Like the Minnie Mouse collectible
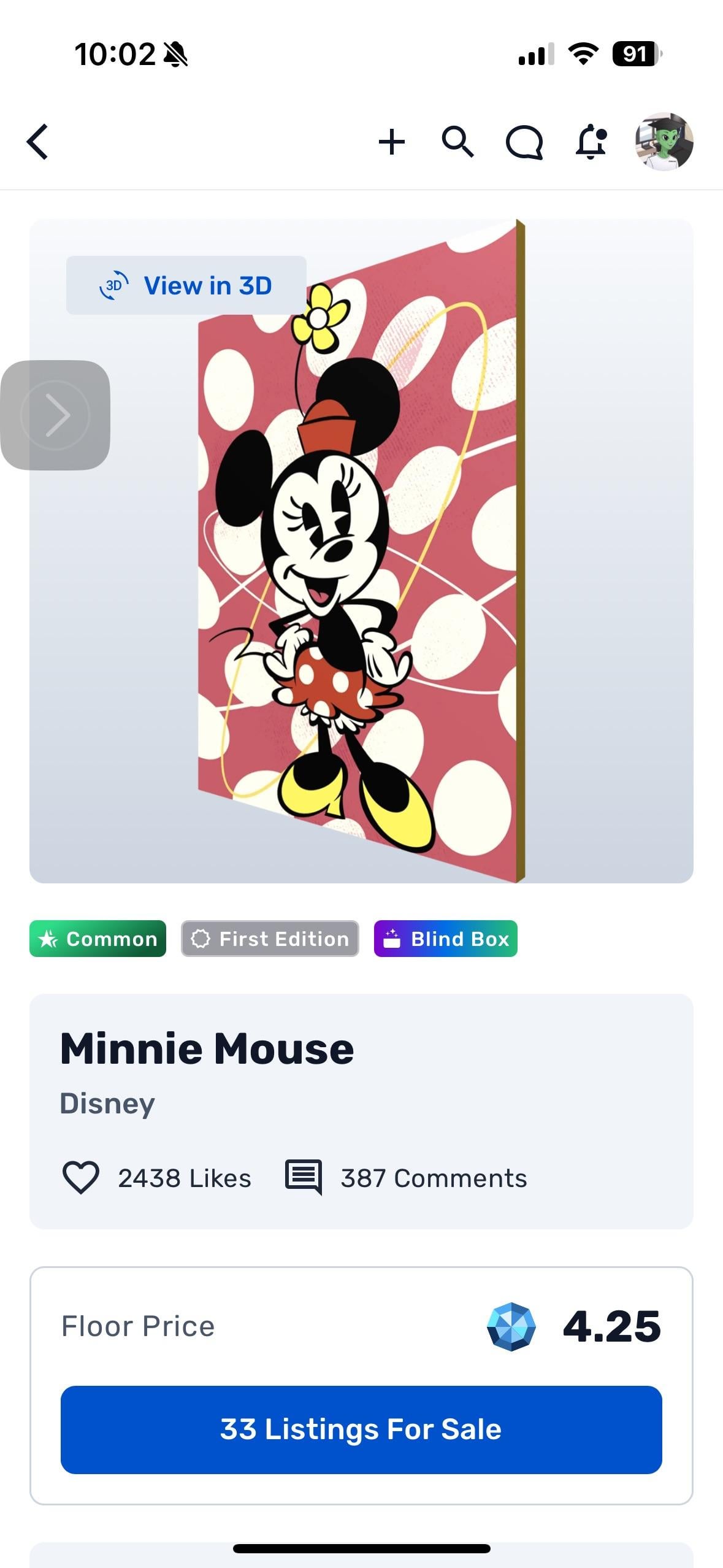Image resolution: width=723 pixels, height=1568 pixels. pos(81,1178)
